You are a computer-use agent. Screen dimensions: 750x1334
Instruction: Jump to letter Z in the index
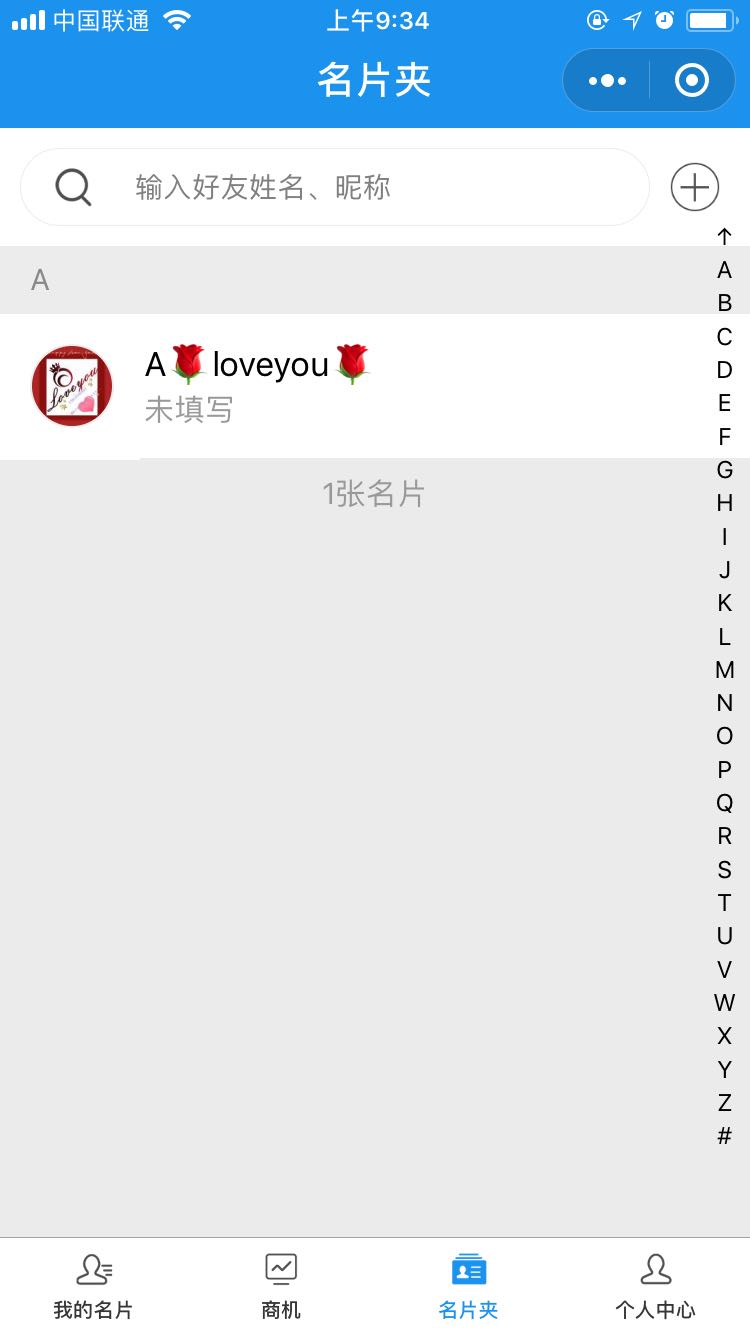[724, 1103]
